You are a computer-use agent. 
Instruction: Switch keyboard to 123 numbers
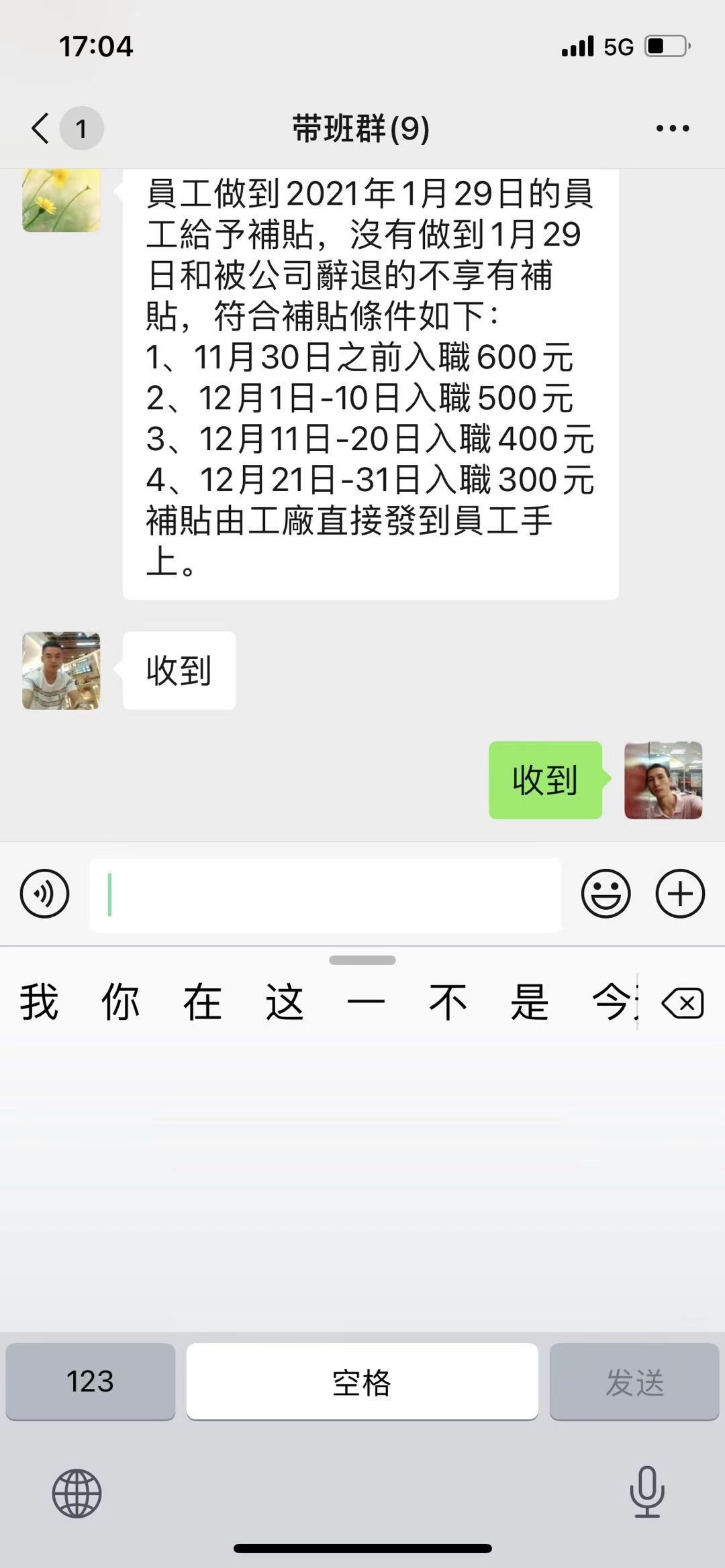click(91, 1381)
